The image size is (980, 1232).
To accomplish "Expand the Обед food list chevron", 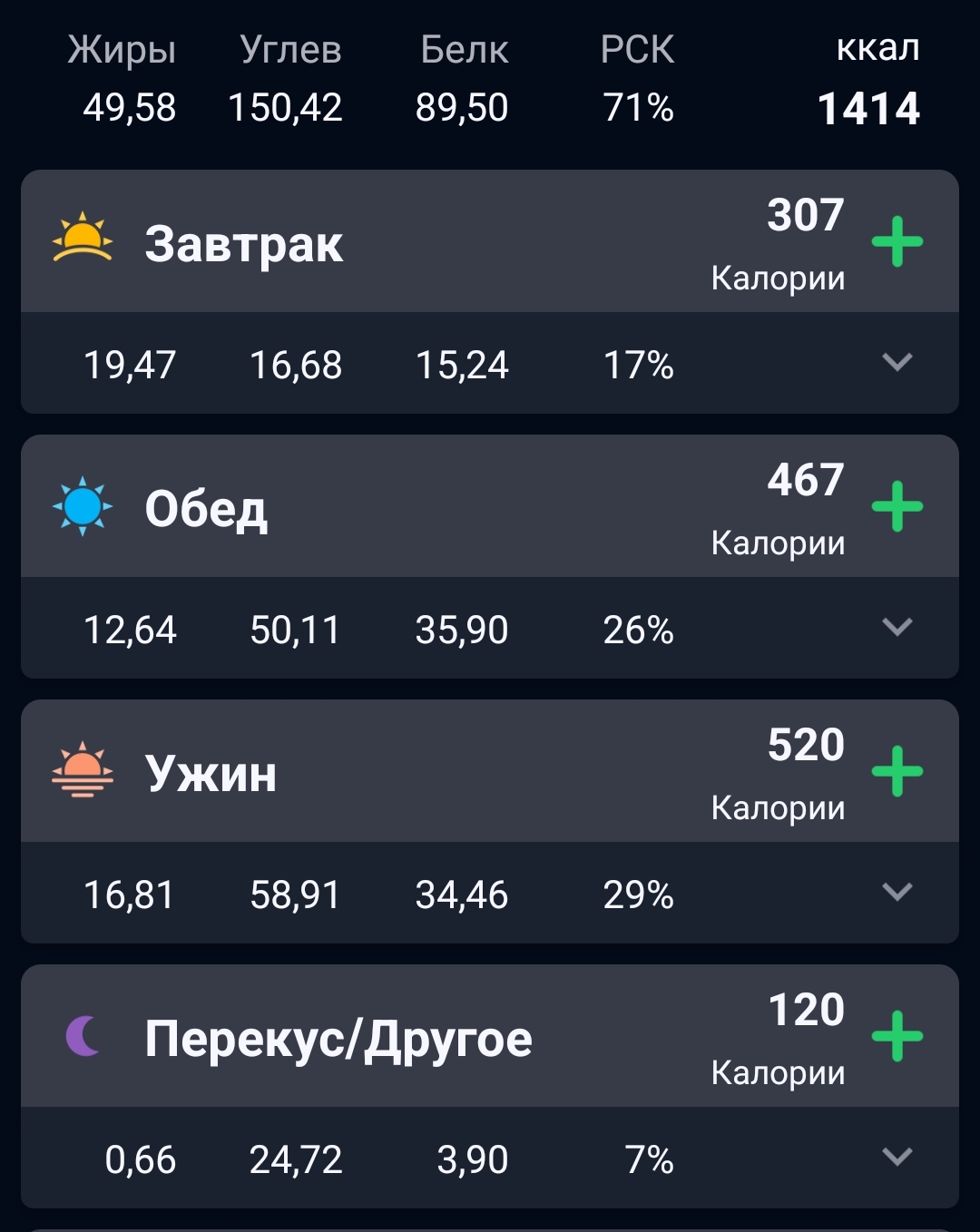I will (x=897, y=628).
